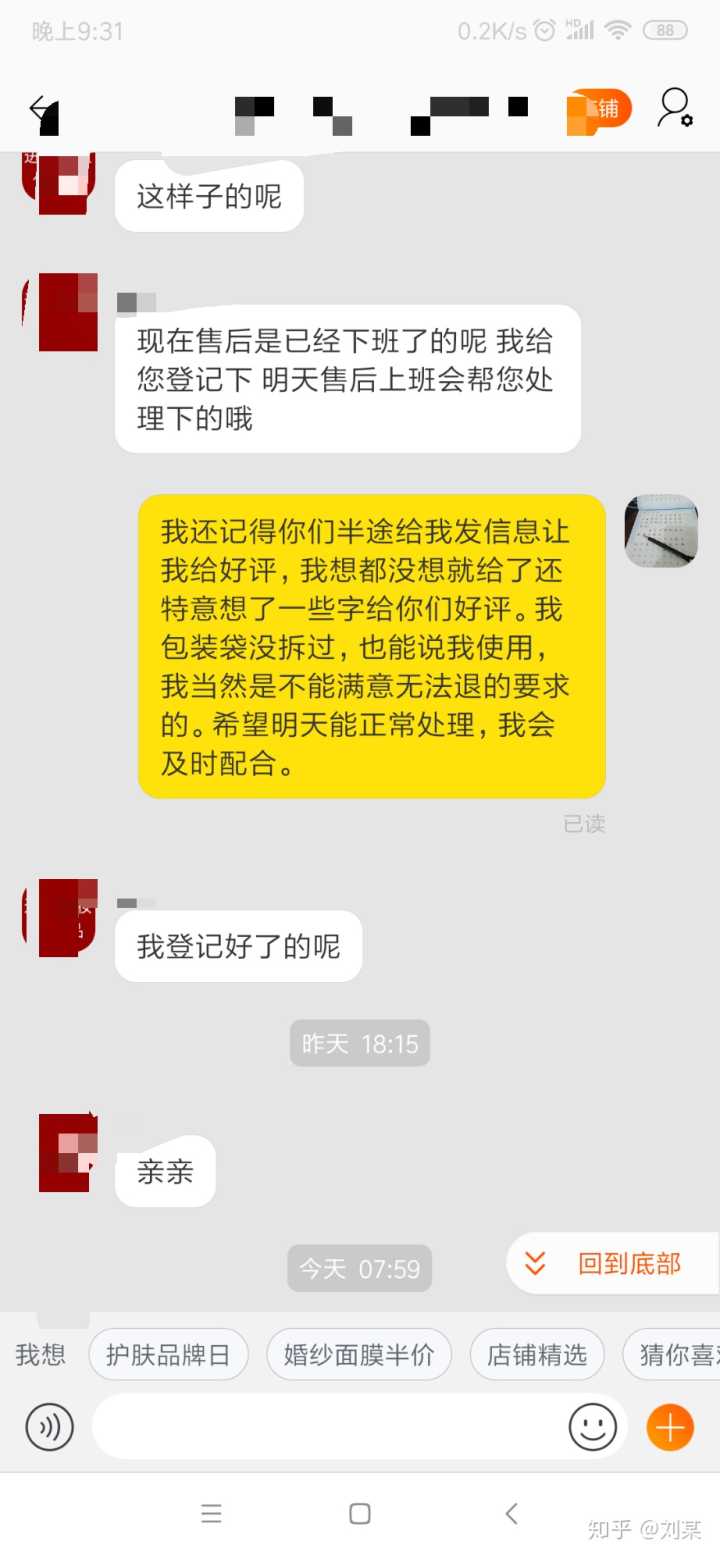The image size is (720, 1559).
Task: Go back from this chat
Action: coord(42,110)
